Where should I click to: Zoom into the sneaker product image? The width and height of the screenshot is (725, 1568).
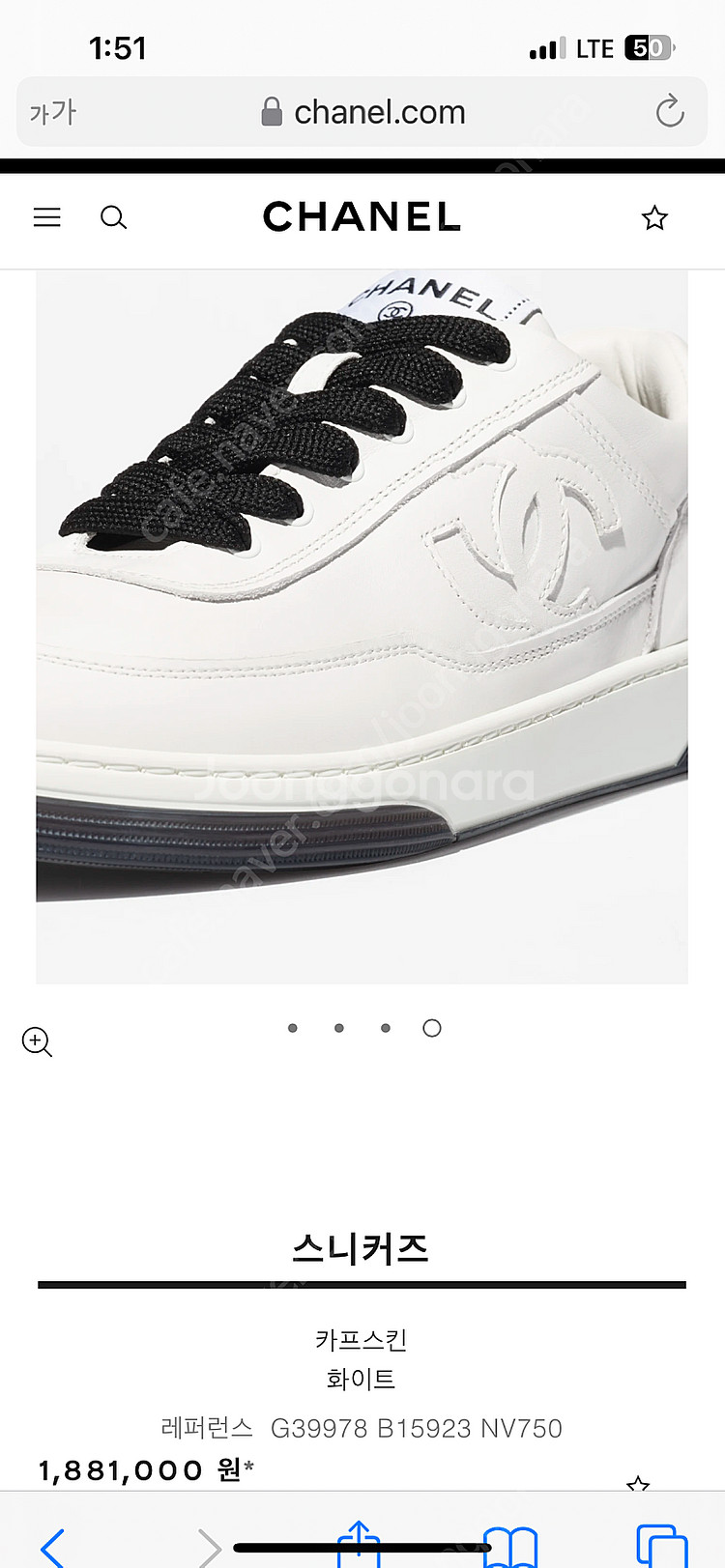[x=37, y=1041]
